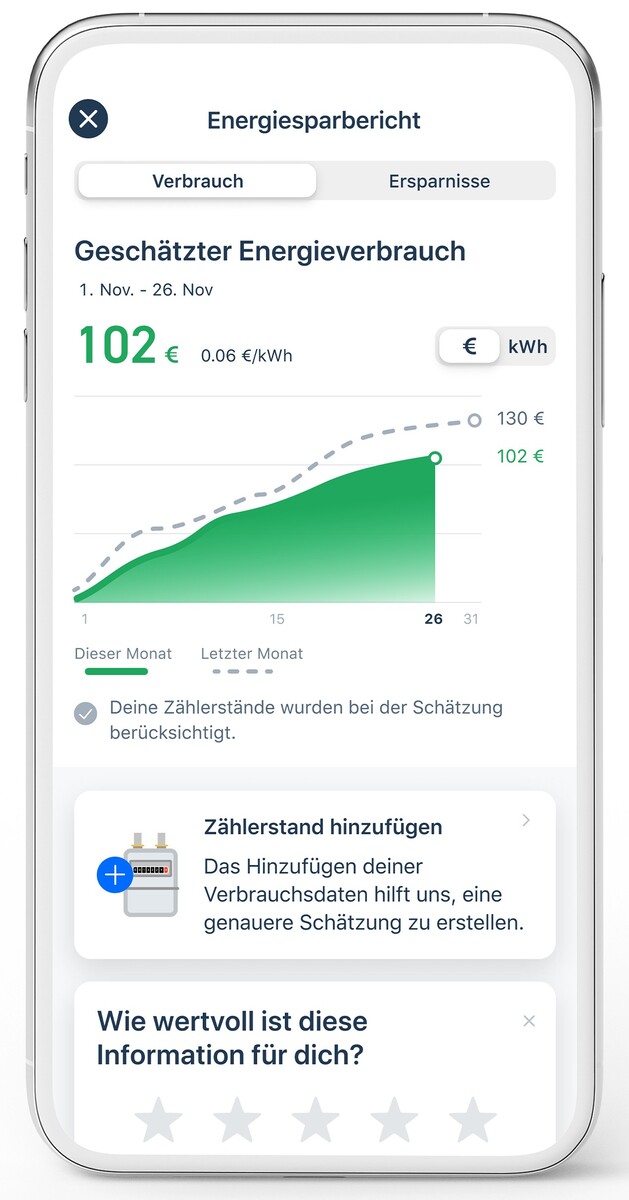Give a three-star rating
The image size is (629, 1200).
(x=315, y=1119)
